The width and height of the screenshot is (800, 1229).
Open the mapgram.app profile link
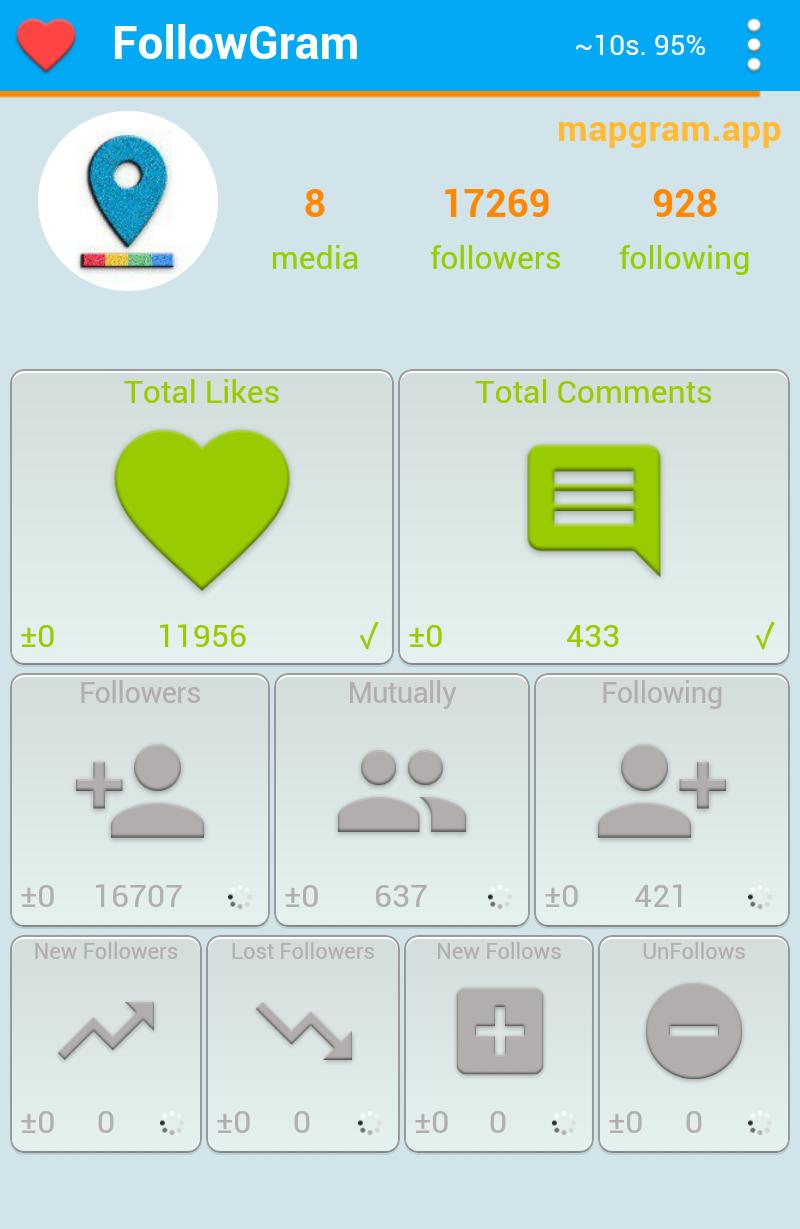(668, 130)
